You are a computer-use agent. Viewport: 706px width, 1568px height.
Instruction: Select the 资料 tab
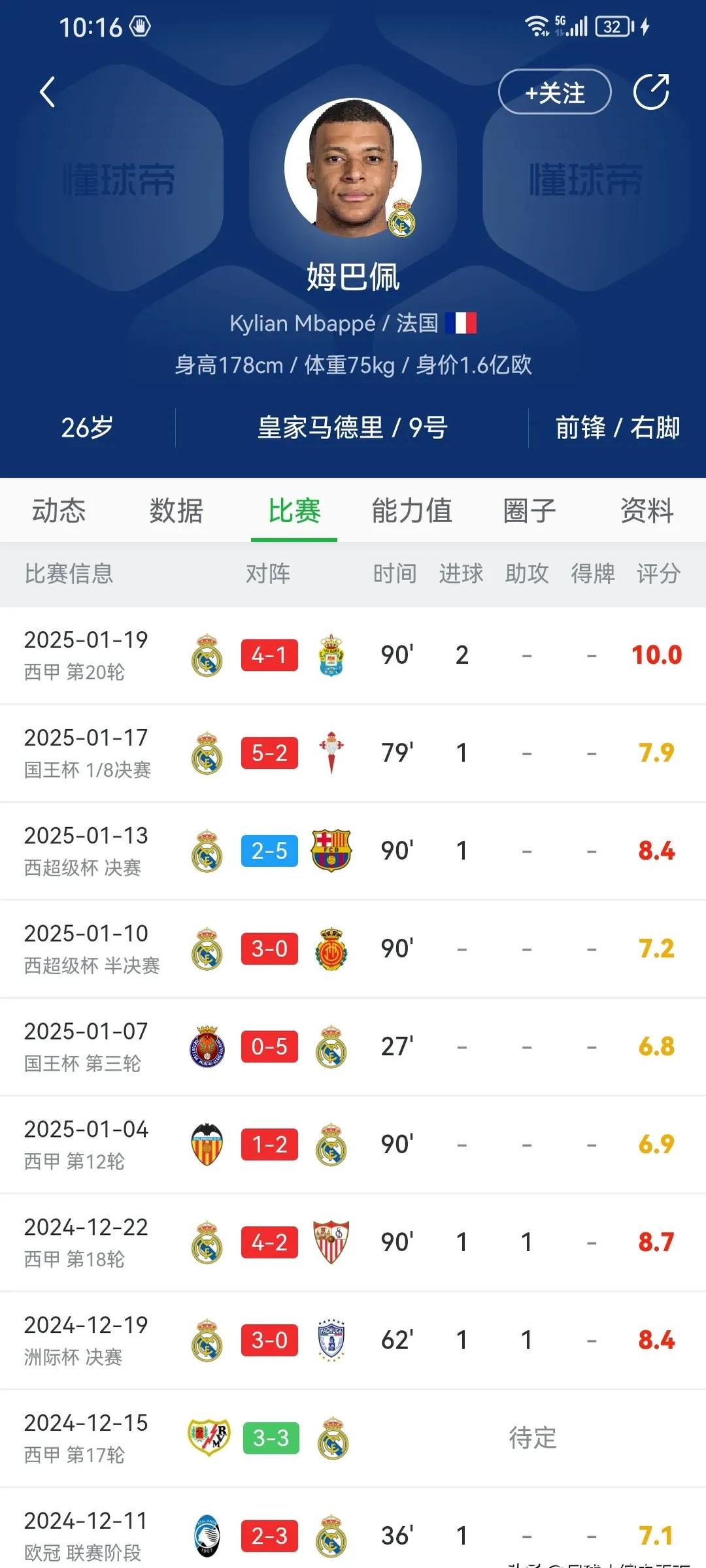point(647,512)
